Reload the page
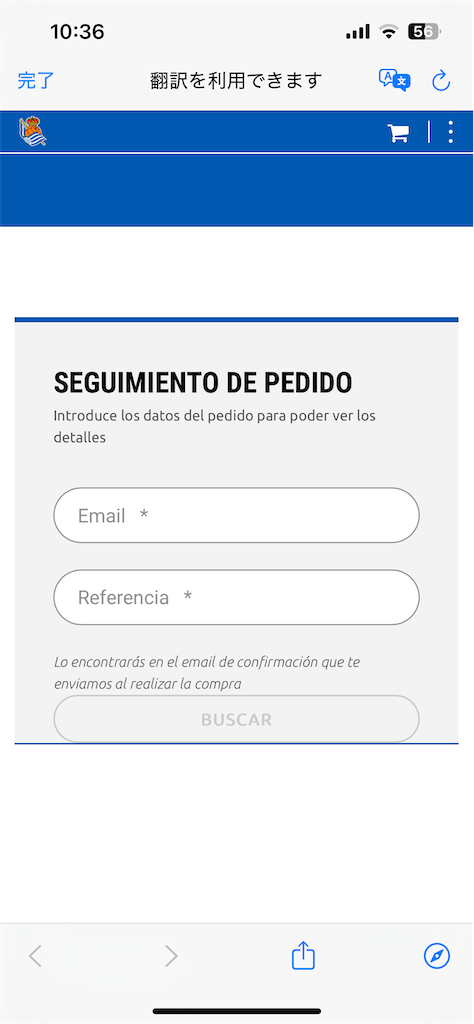 (x=442, y=81)
